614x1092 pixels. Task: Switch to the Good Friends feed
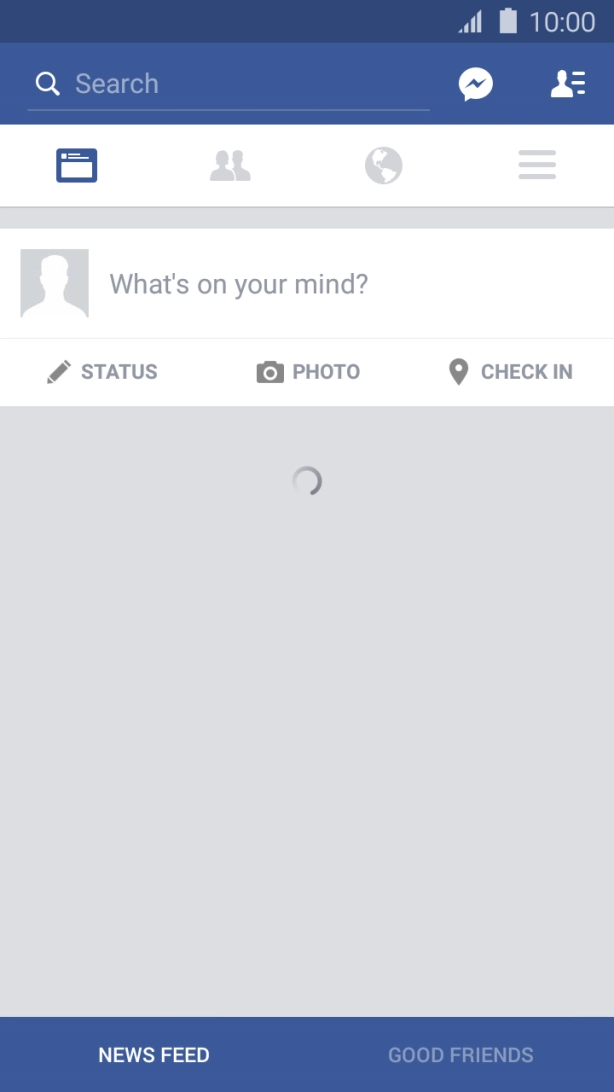pyautogui.click(x=460, y=1055)
